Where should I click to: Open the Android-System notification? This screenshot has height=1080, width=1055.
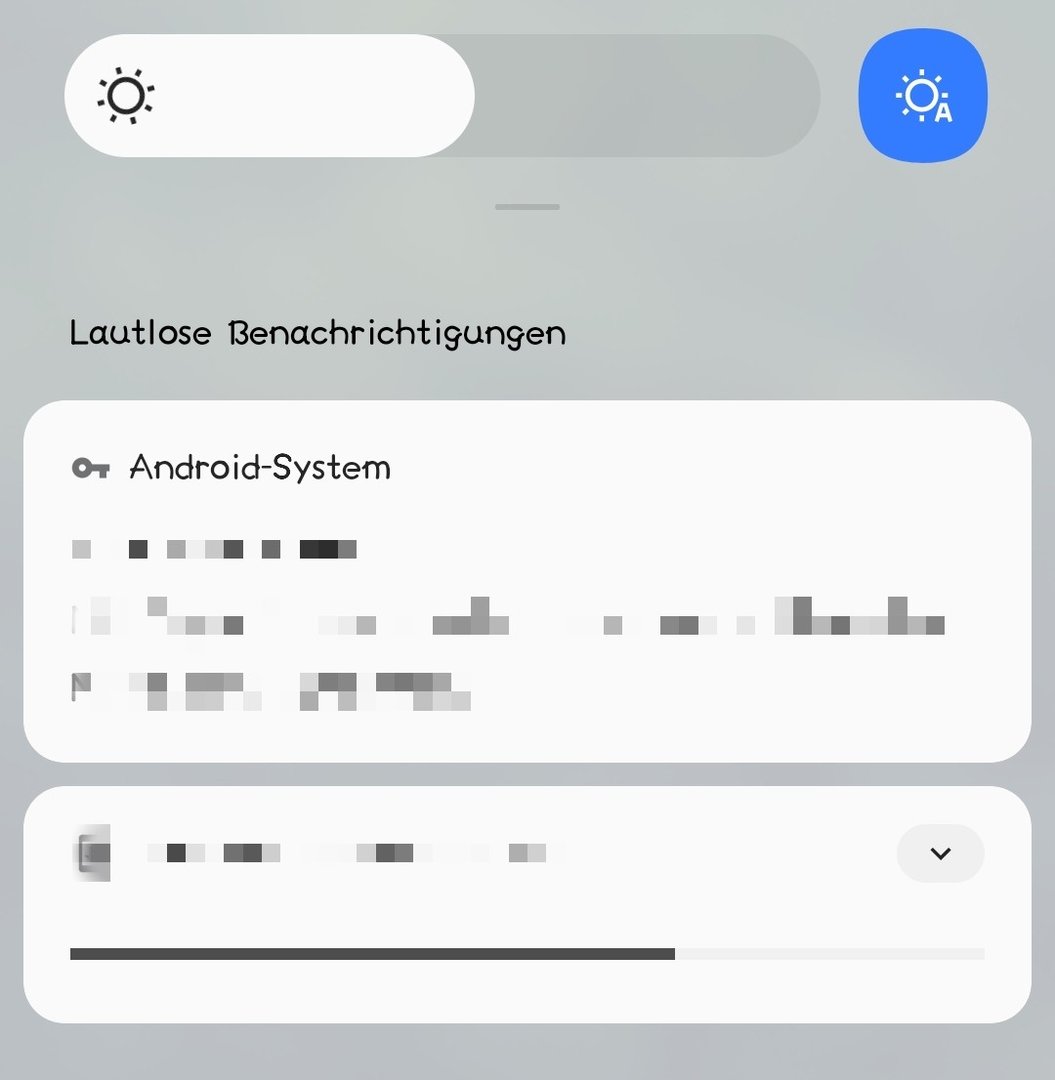(x=527, y=580)
